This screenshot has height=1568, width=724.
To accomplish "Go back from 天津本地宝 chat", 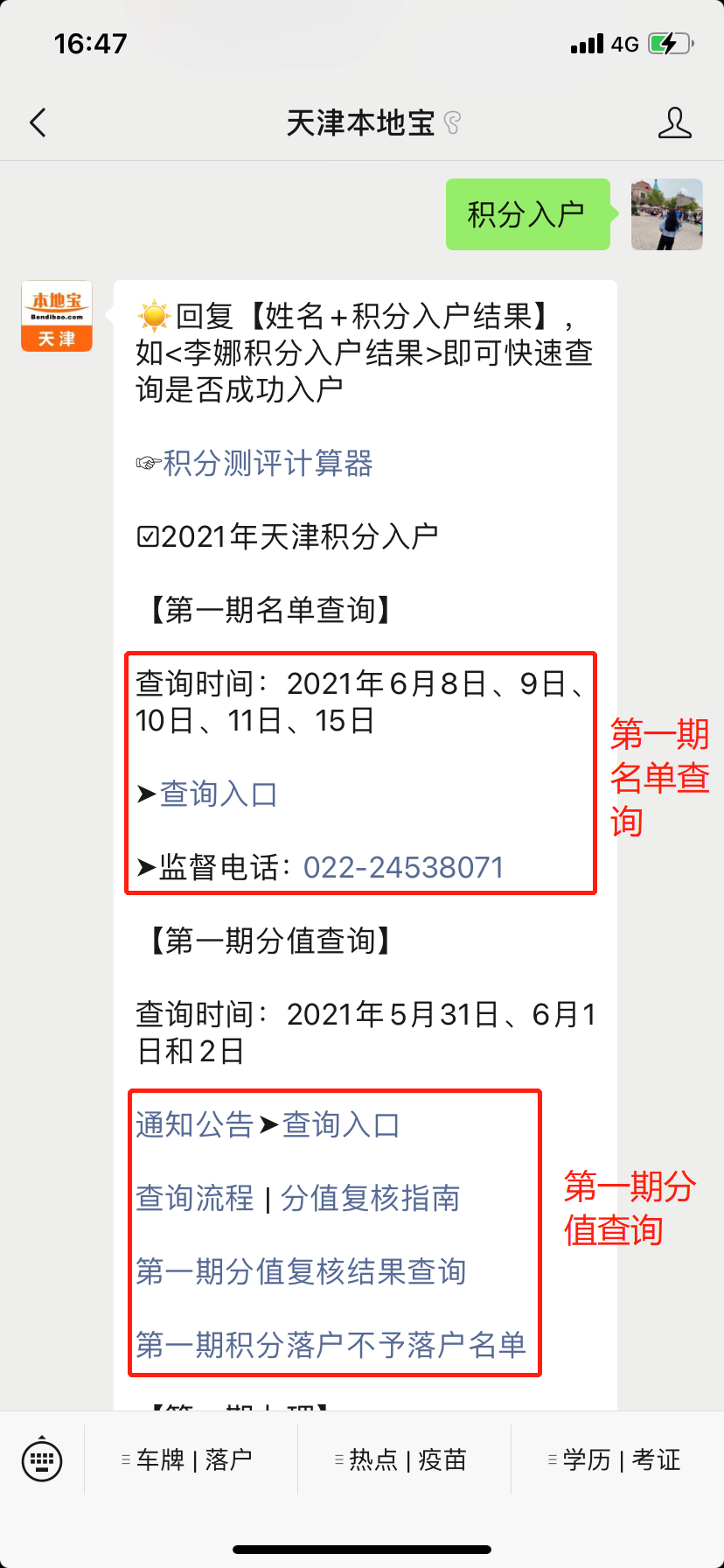I will [x=38, y=122].
